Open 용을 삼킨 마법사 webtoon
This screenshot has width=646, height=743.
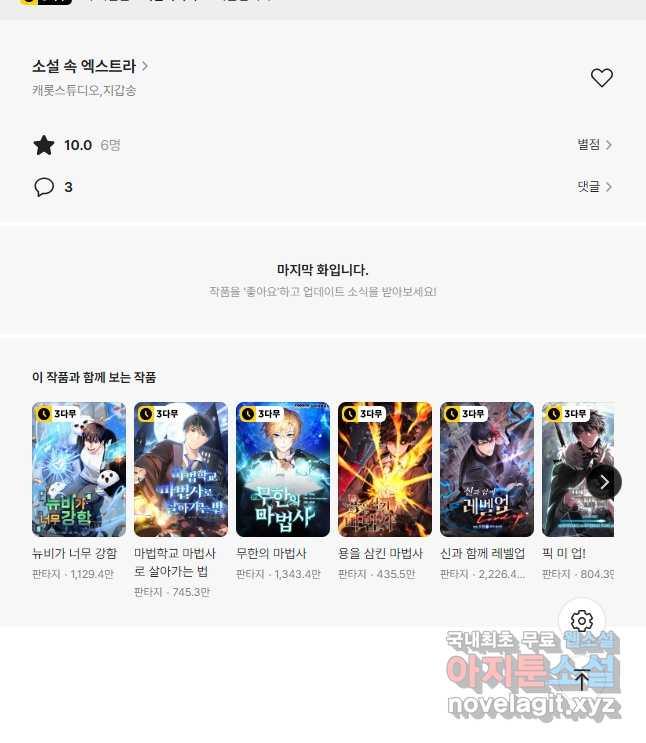tap(385, 470)
